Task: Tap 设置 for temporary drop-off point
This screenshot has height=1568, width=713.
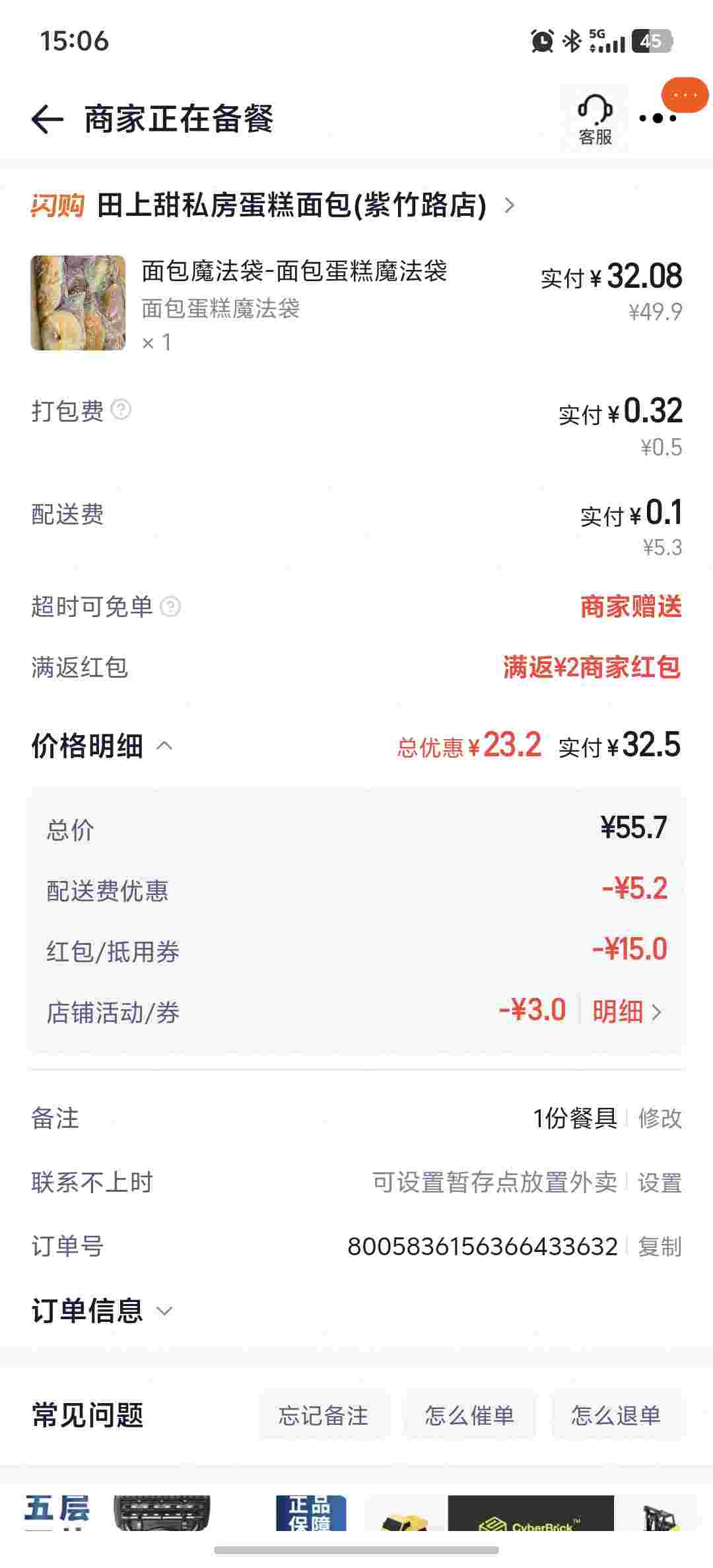Action: tap(659, 1182)
